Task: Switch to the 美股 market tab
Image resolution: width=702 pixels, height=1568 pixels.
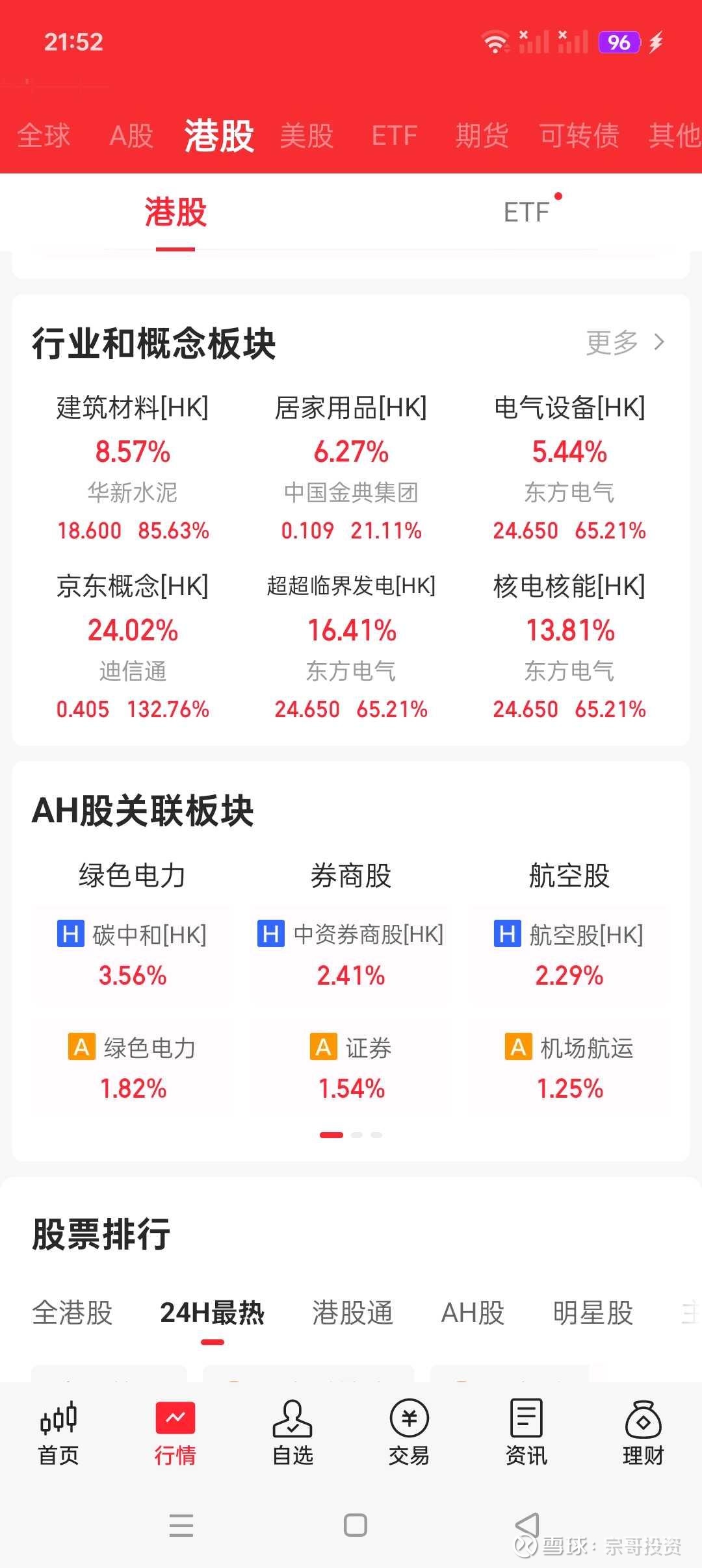Action: pos(306,136)
